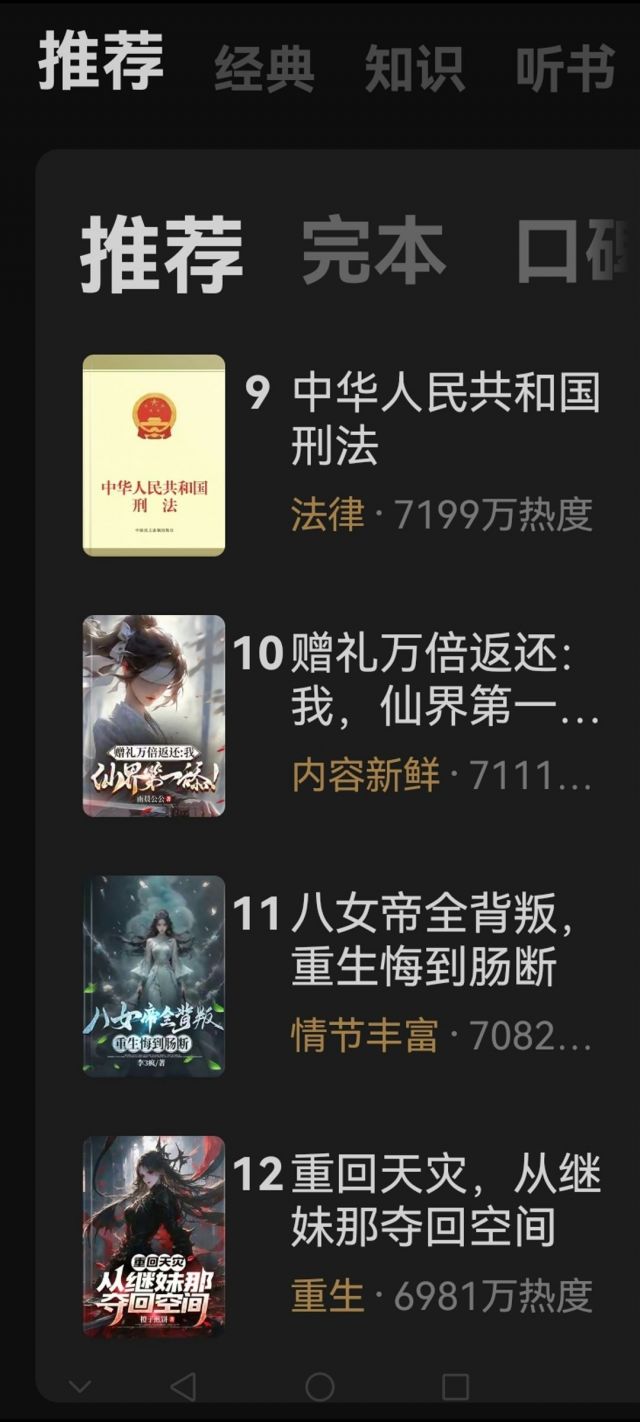Viewport: 640px width, 1422px height.
Task: Tap the system back button
Action: [183, 1386]
